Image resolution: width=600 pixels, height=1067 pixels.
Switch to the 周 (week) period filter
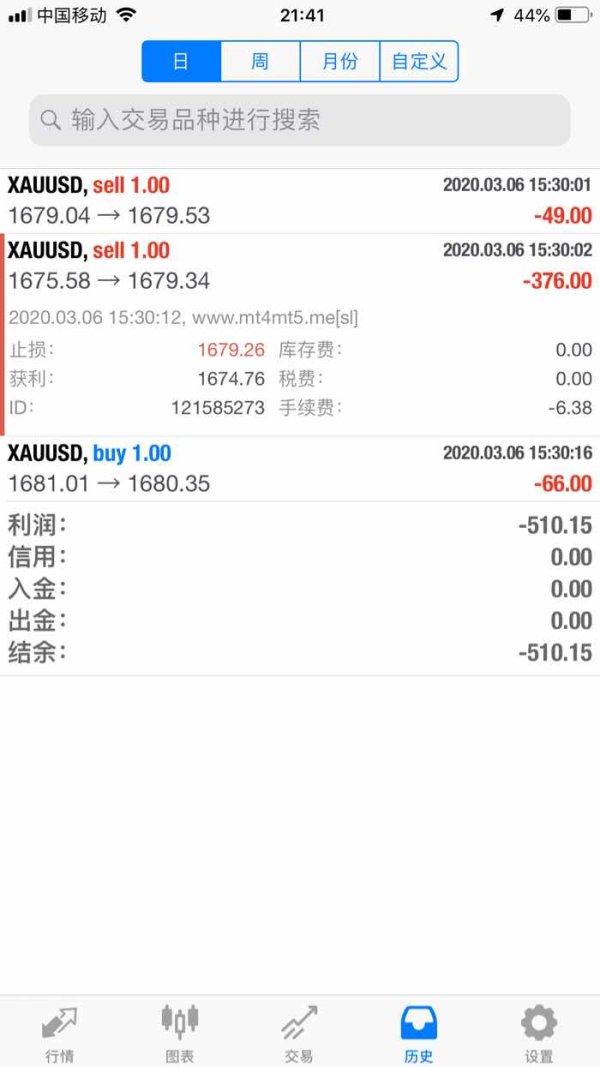click(x=260, y=62)
